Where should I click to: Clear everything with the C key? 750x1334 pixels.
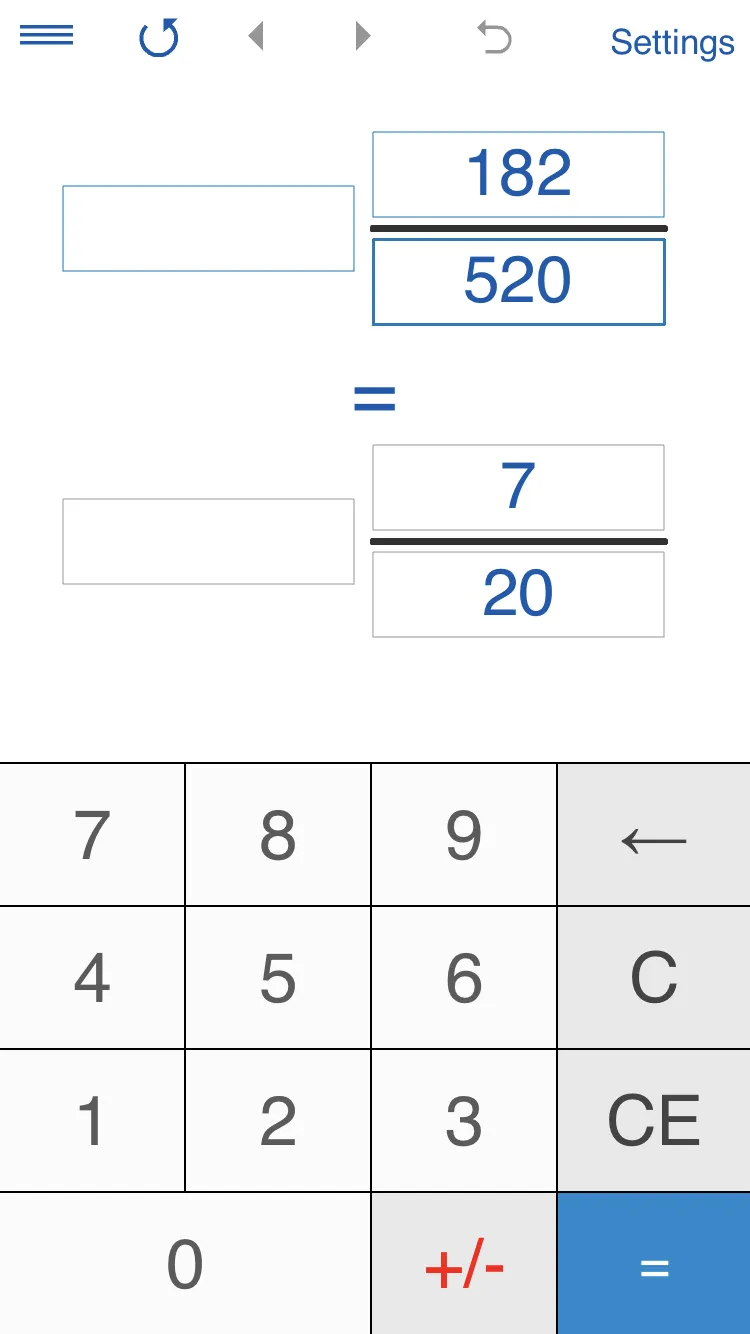pyautogui.click(x=653, y=977)
